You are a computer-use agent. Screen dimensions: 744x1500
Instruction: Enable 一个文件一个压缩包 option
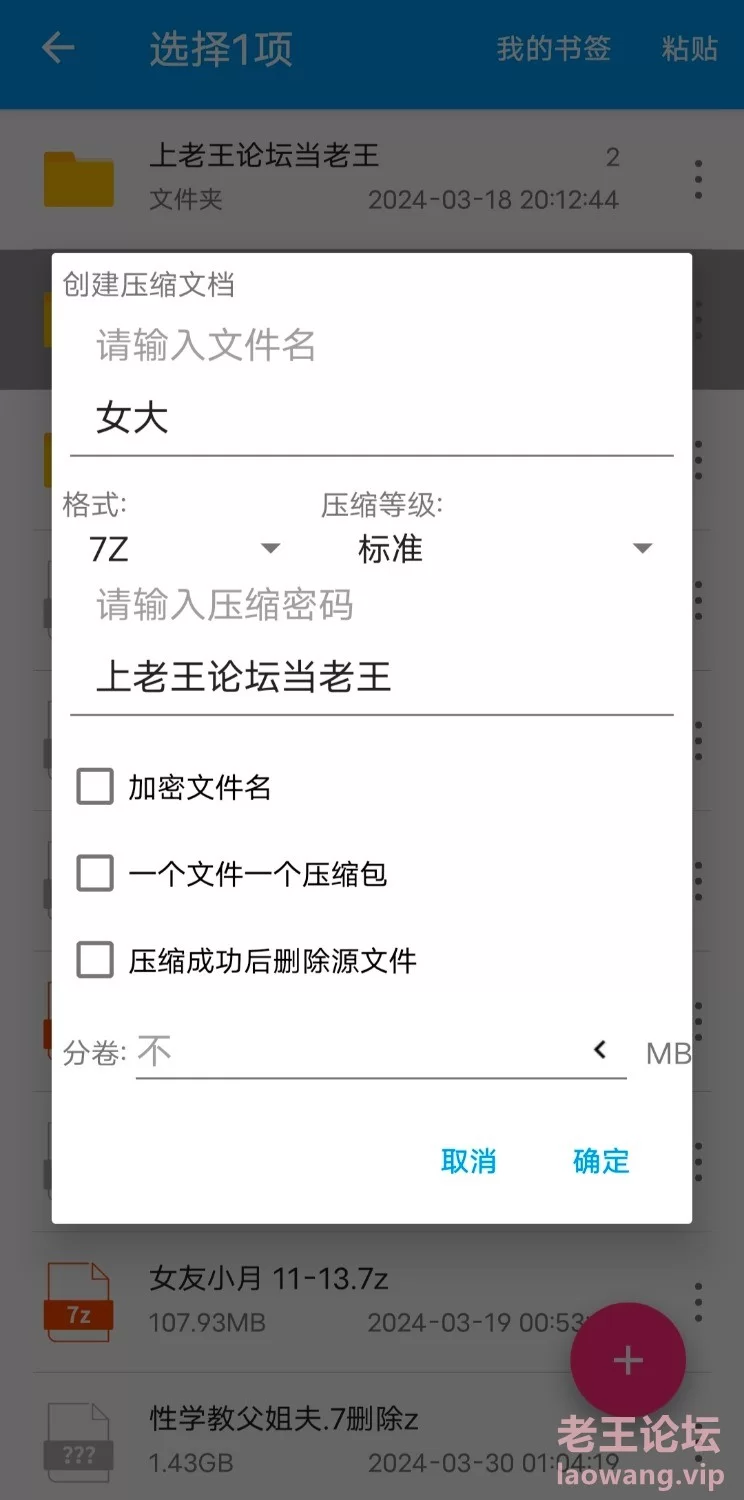point(96,874)
